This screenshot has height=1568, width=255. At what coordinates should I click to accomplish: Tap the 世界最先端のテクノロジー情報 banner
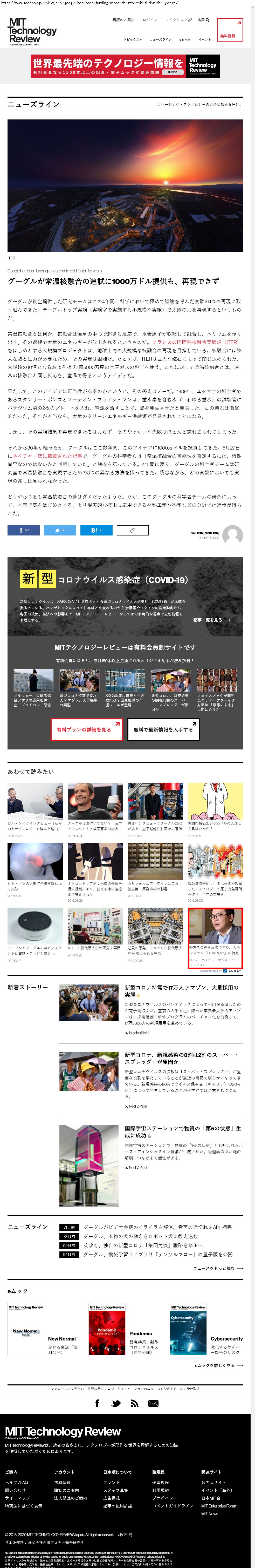125,66
